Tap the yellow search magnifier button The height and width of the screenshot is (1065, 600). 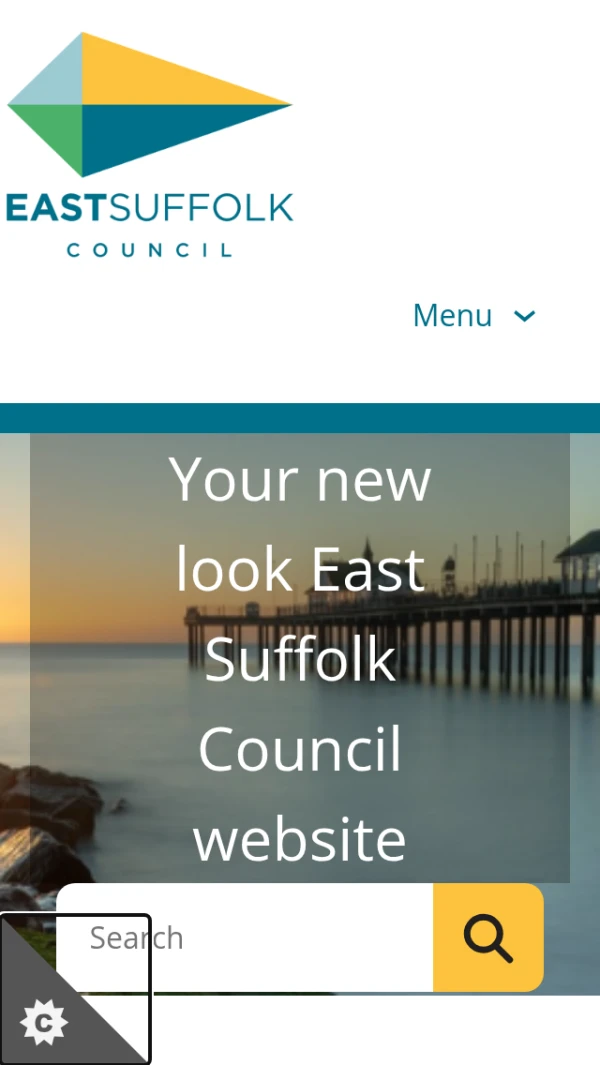[488, 938]
